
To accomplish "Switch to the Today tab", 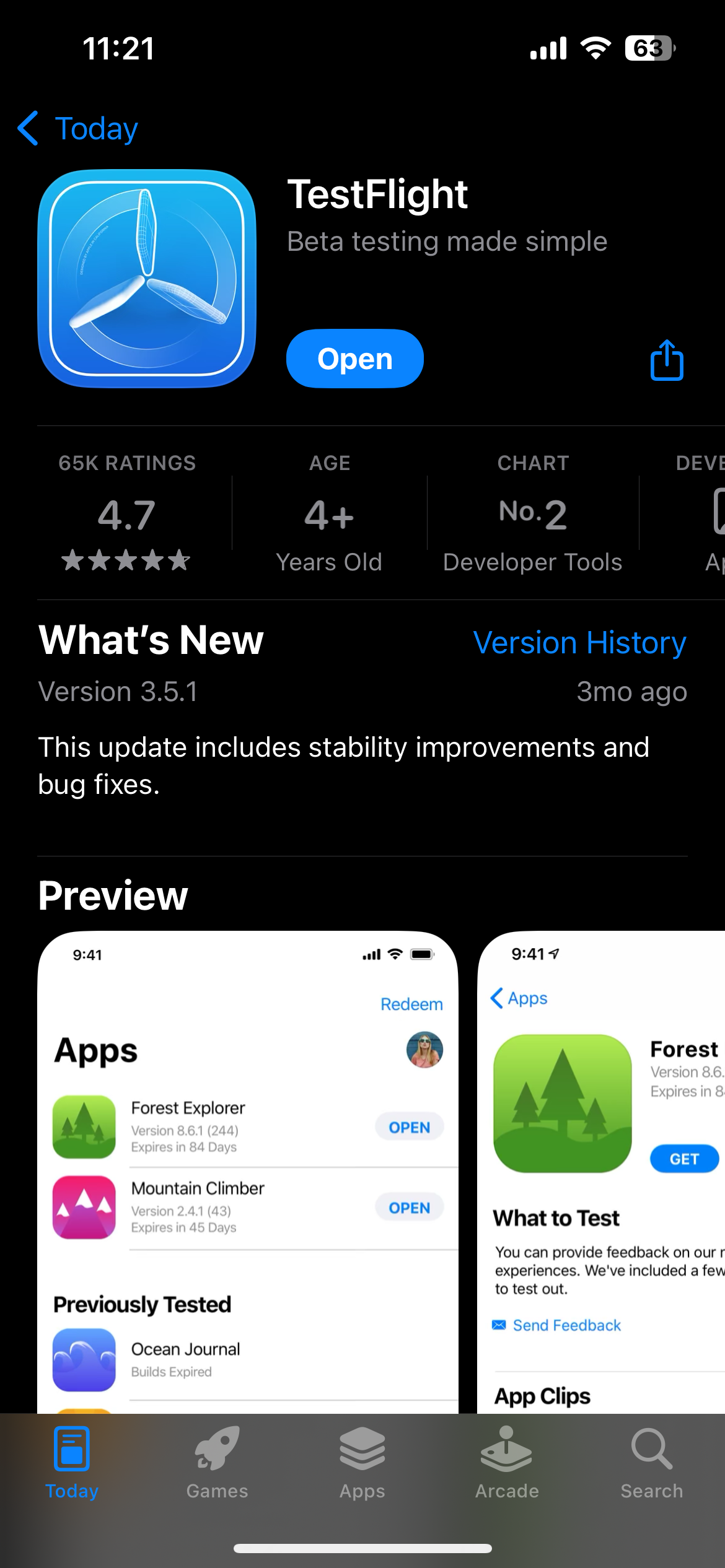I will (72, 1463).
